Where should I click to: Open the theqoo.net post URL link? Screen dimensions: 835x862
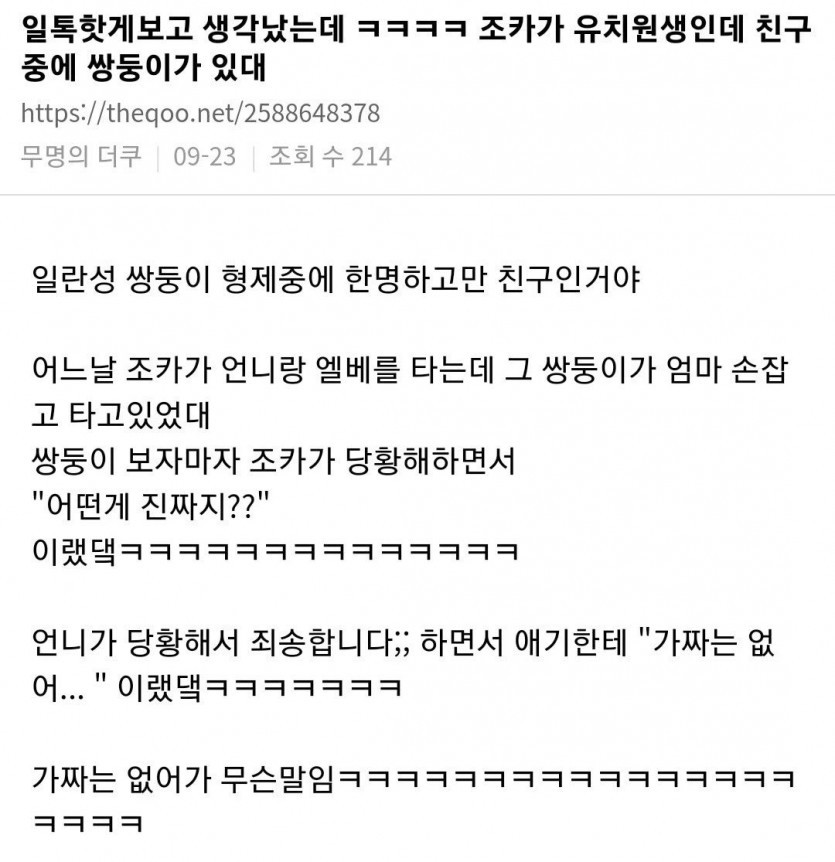(x=200, y=113)
